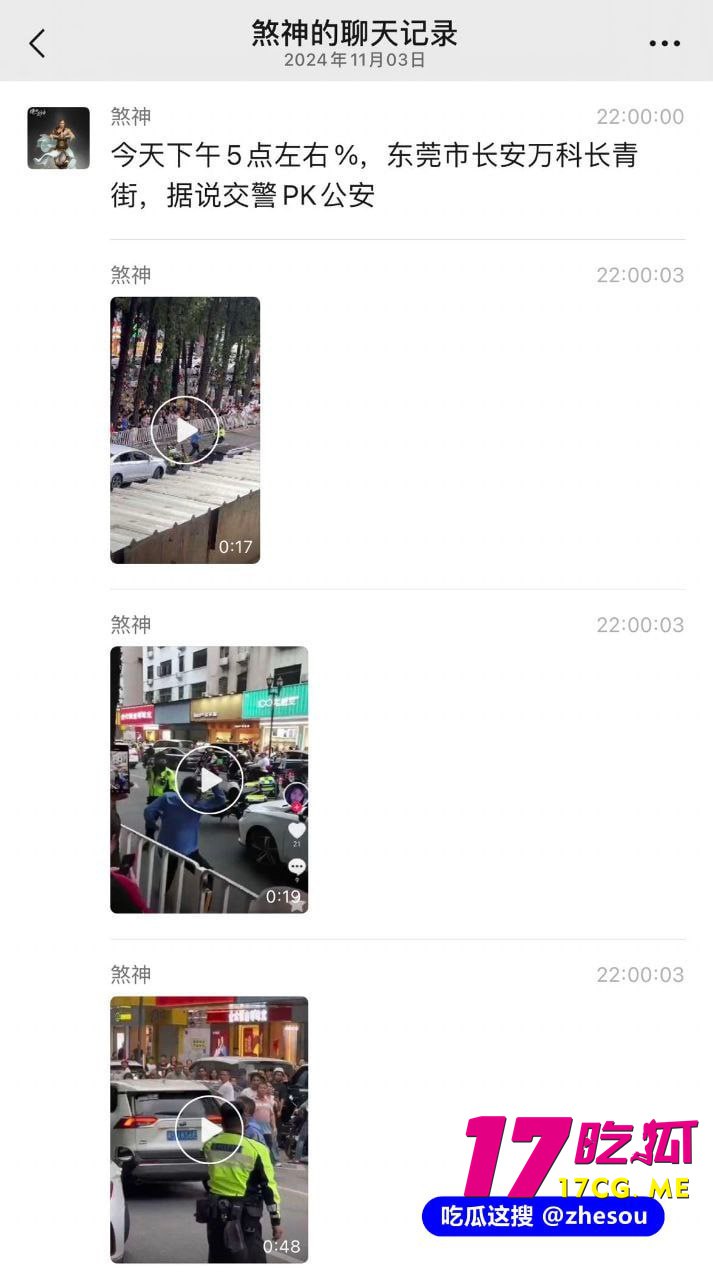Play the 0:17 video clip
This screenshot has width=713, height=1280.
[185, 430]
